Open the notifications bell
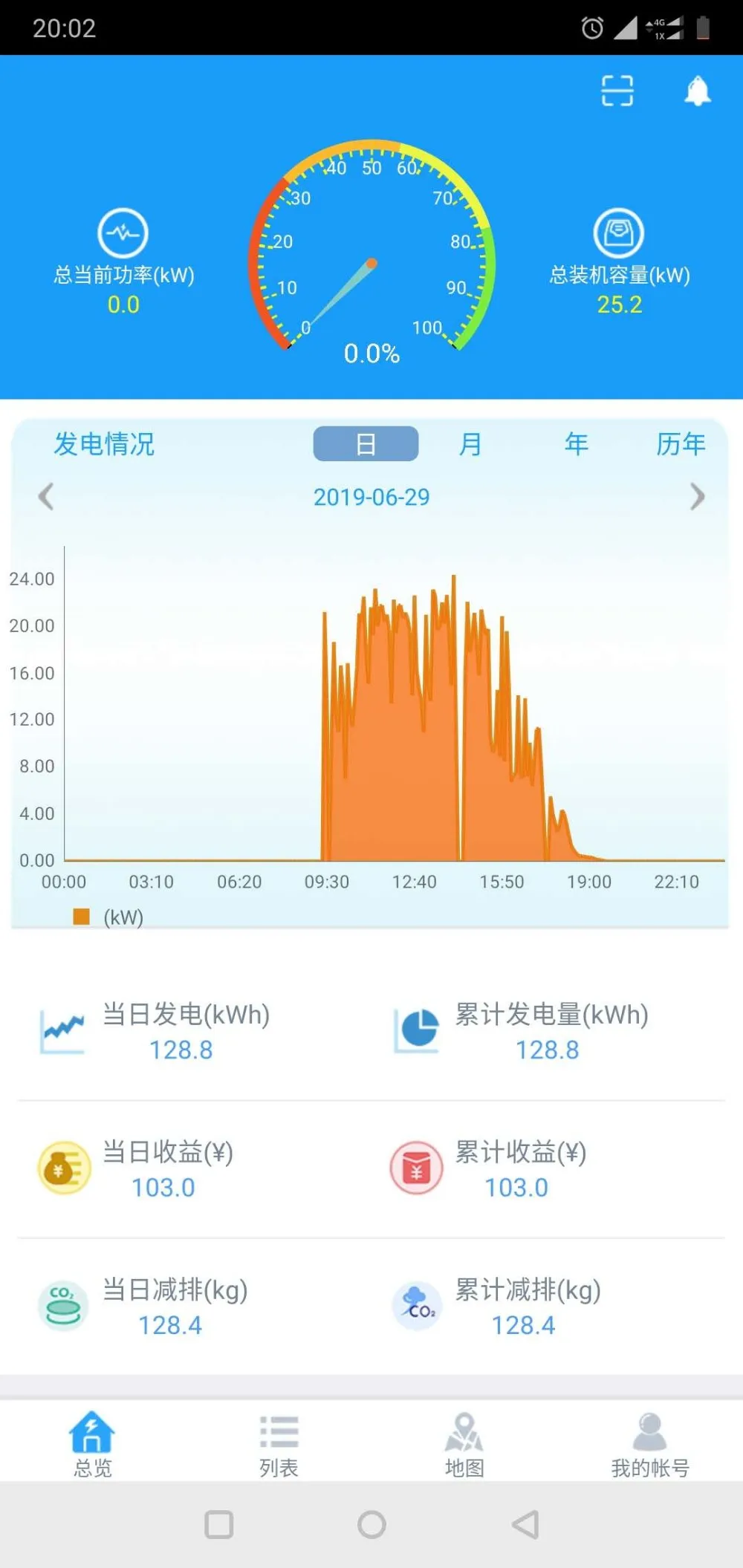The width and height of the screenshot is (743, 1568). click(697, 91)
